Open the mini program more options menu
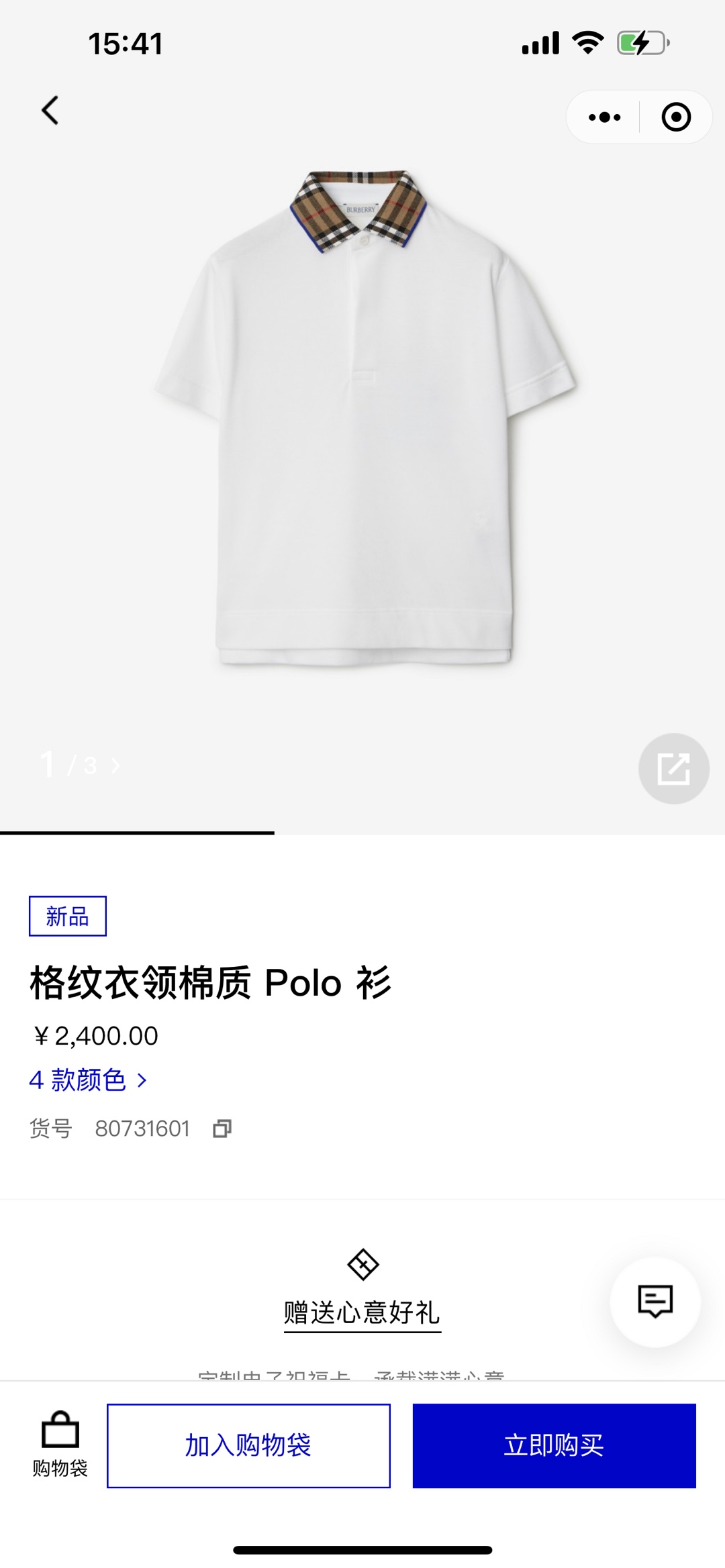Image resolution: width=725 pixels, height=1568 pixels. tap(604, 117)
